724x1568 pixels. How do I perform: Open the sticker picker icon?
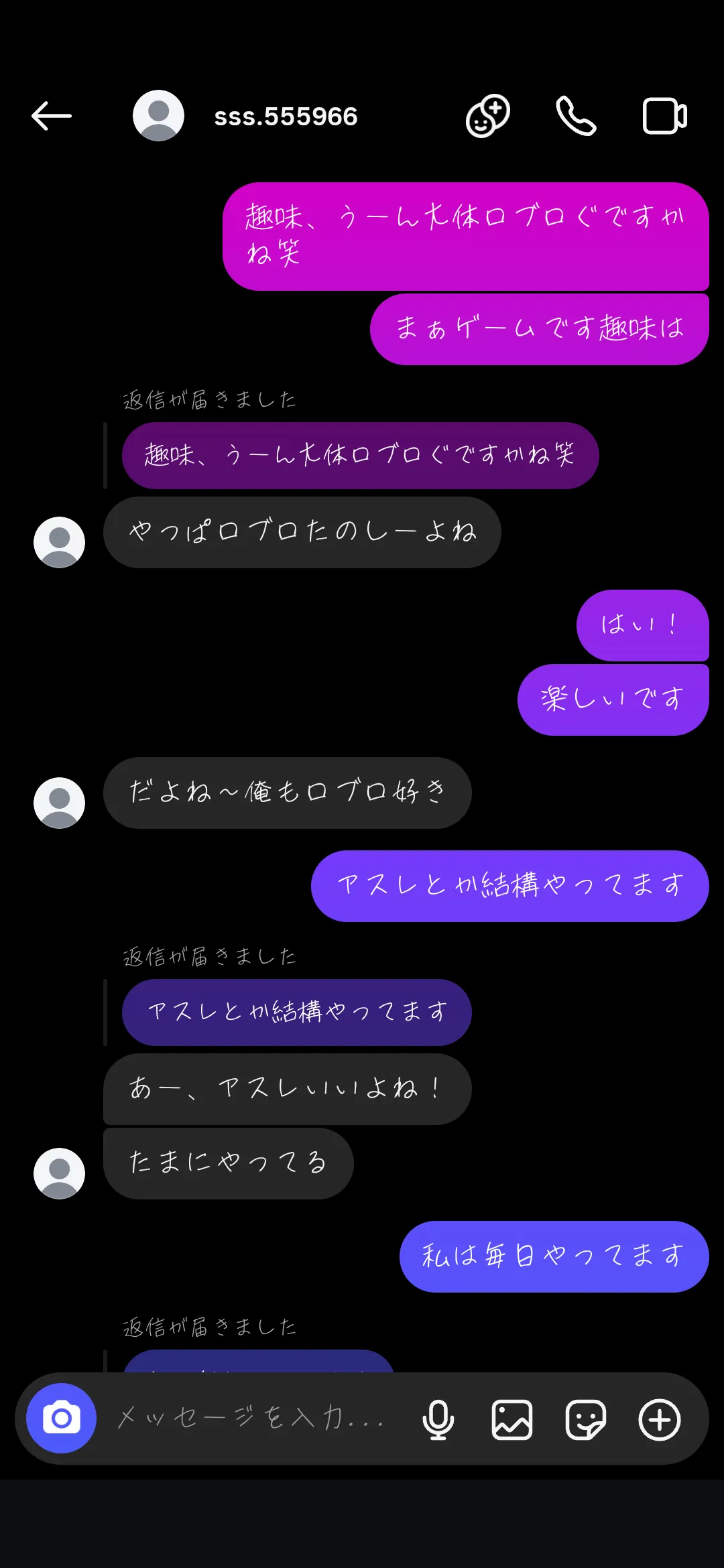click(586, 1419)
